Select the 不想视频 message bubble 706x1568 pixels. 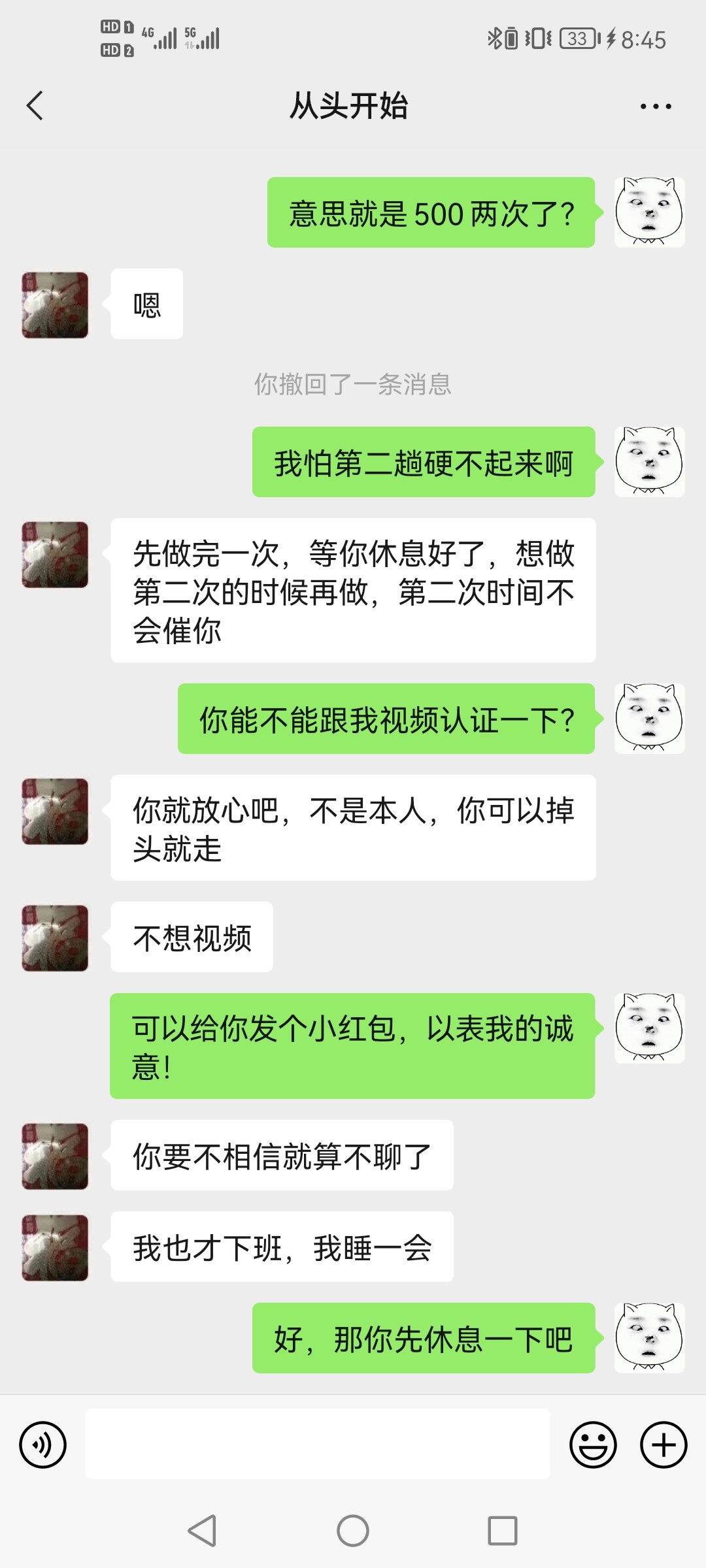point(192,937)
